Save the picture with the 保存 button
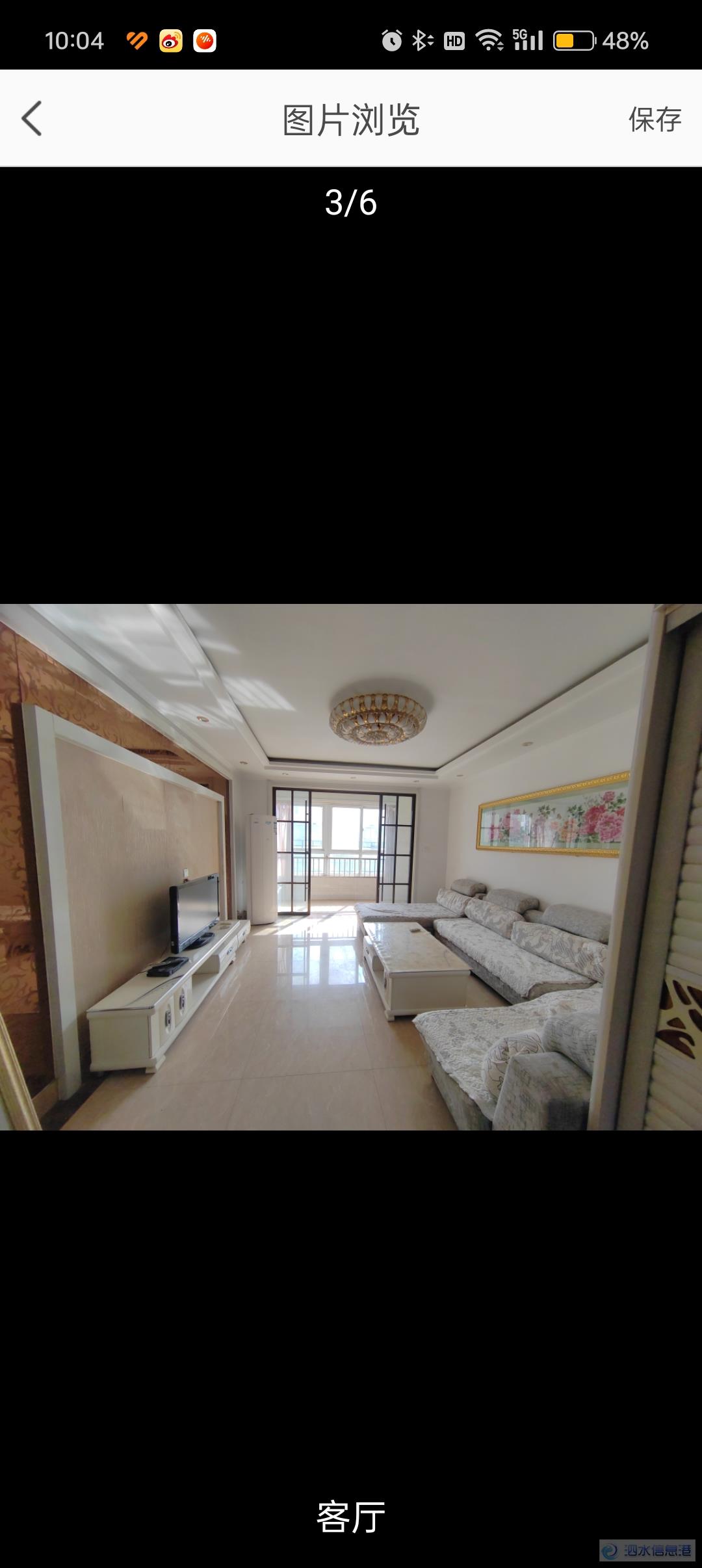The image size is (702, 1568). (654, 120)
